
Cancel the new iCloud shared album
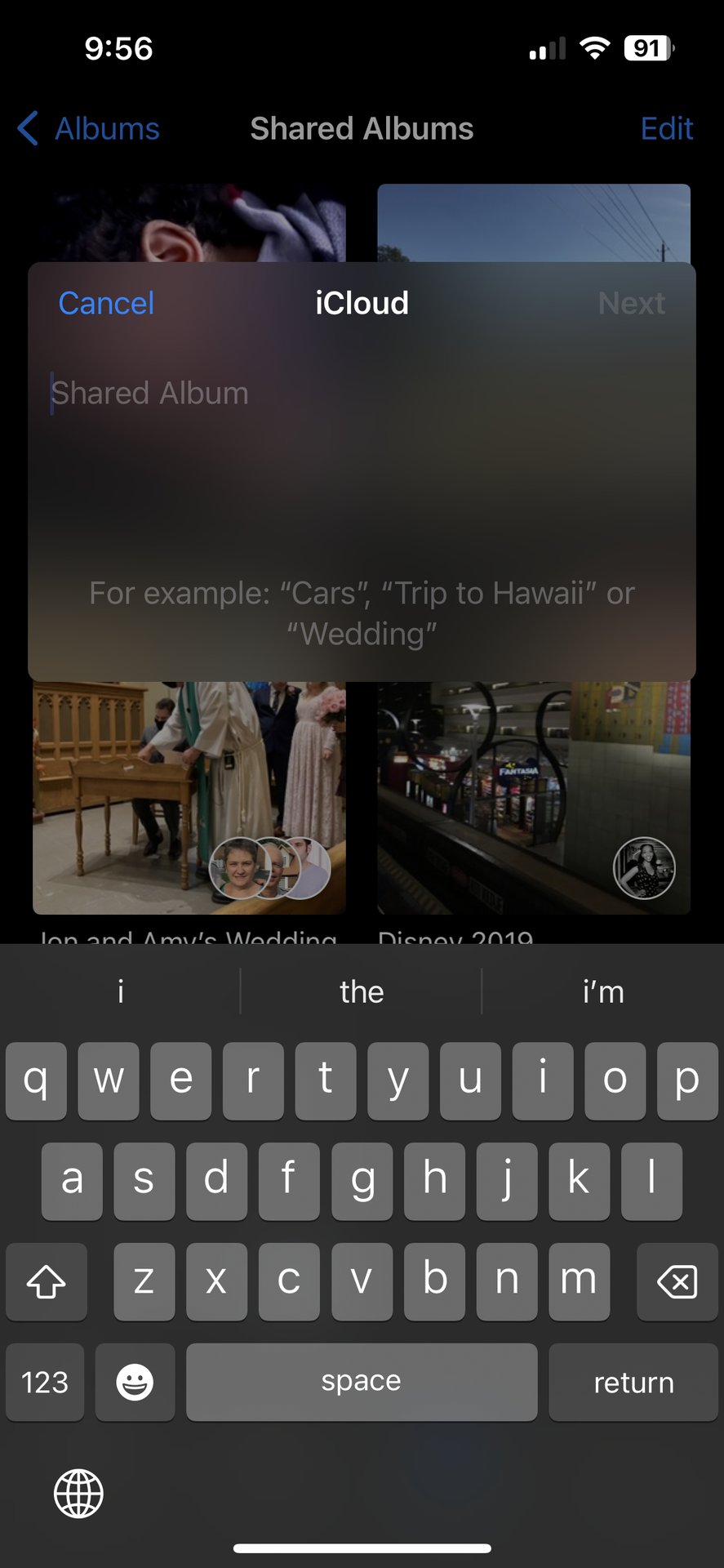pyautogui.click(x=106, y=304)
